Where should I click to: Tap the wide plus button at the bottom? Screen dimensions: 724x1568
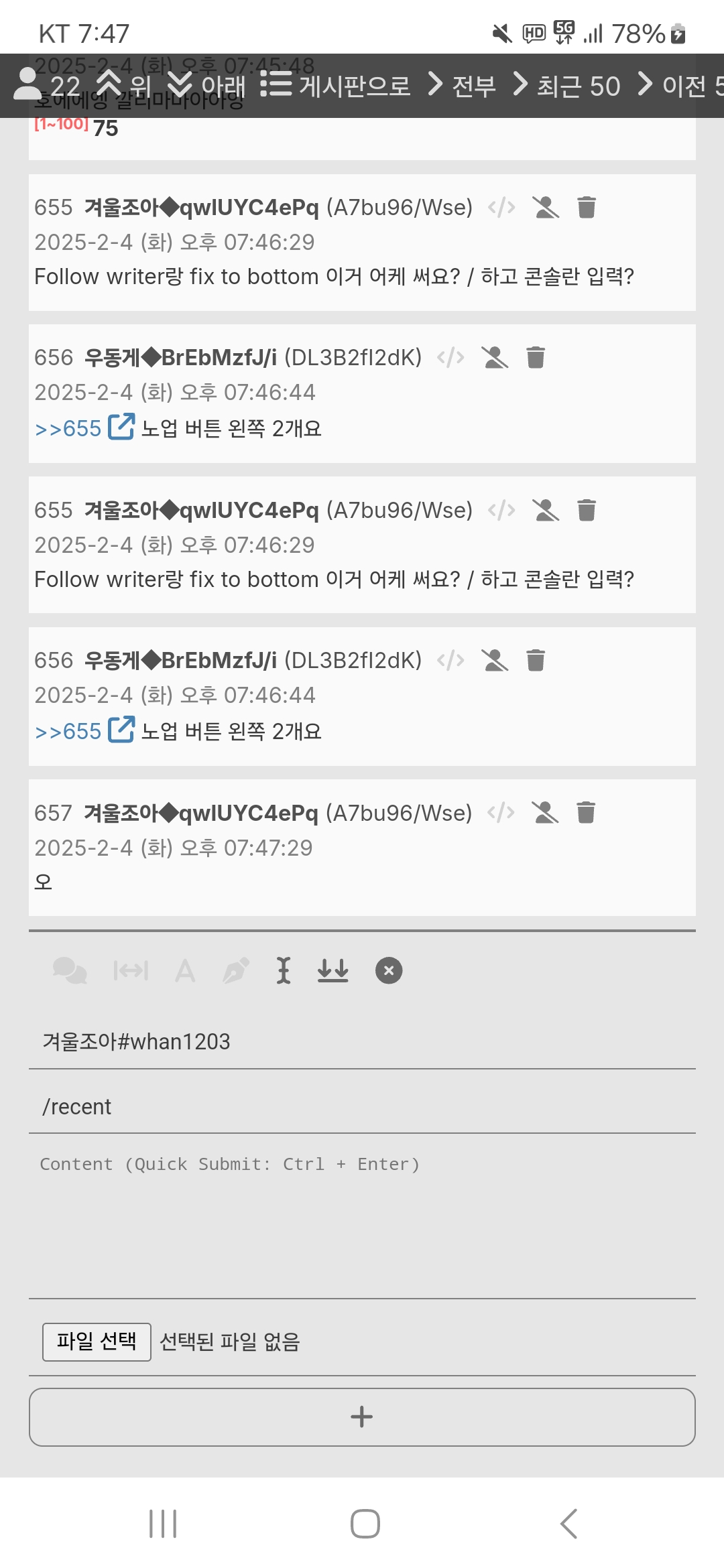(x=362, y=1417)
